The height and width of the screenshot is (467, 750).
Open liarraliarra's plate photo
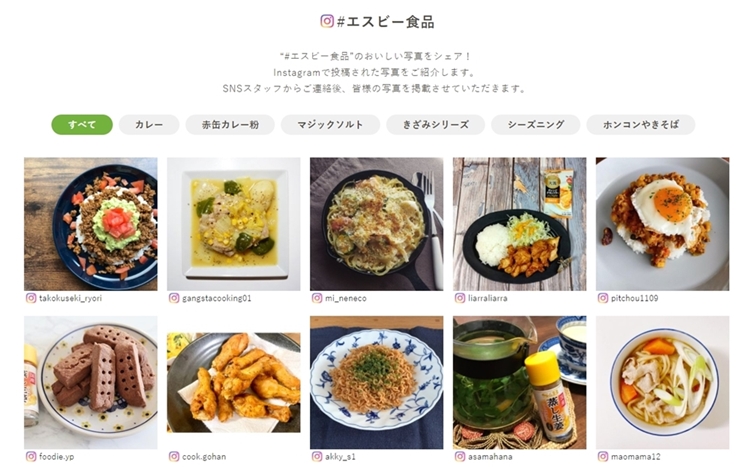[x=519, y=223]
